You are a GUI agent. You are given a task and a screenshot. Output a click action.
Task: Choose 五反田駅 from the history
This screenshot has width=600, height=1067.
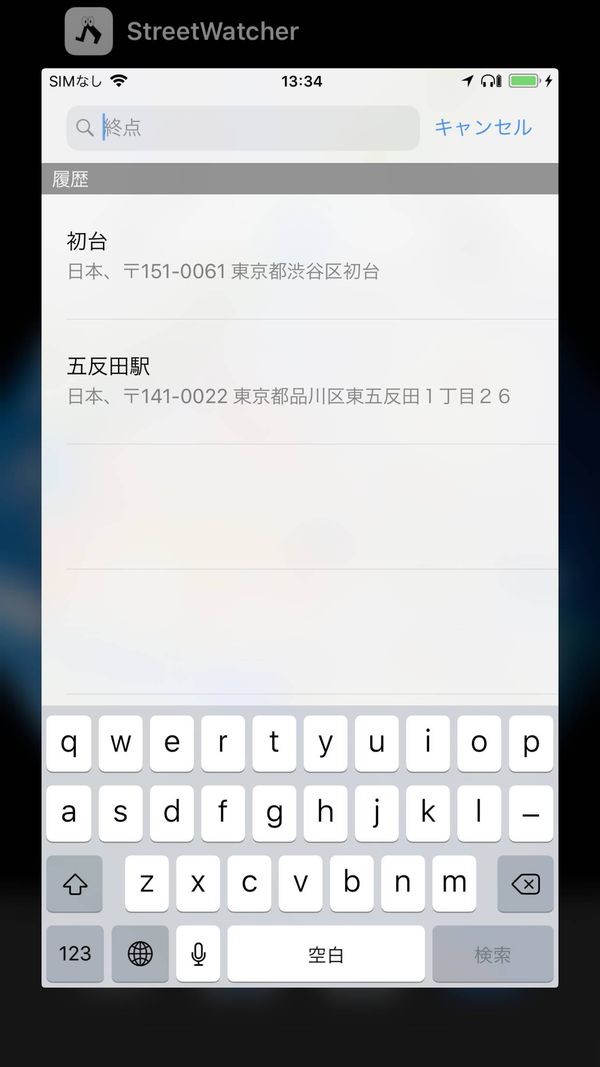point(300,382)
